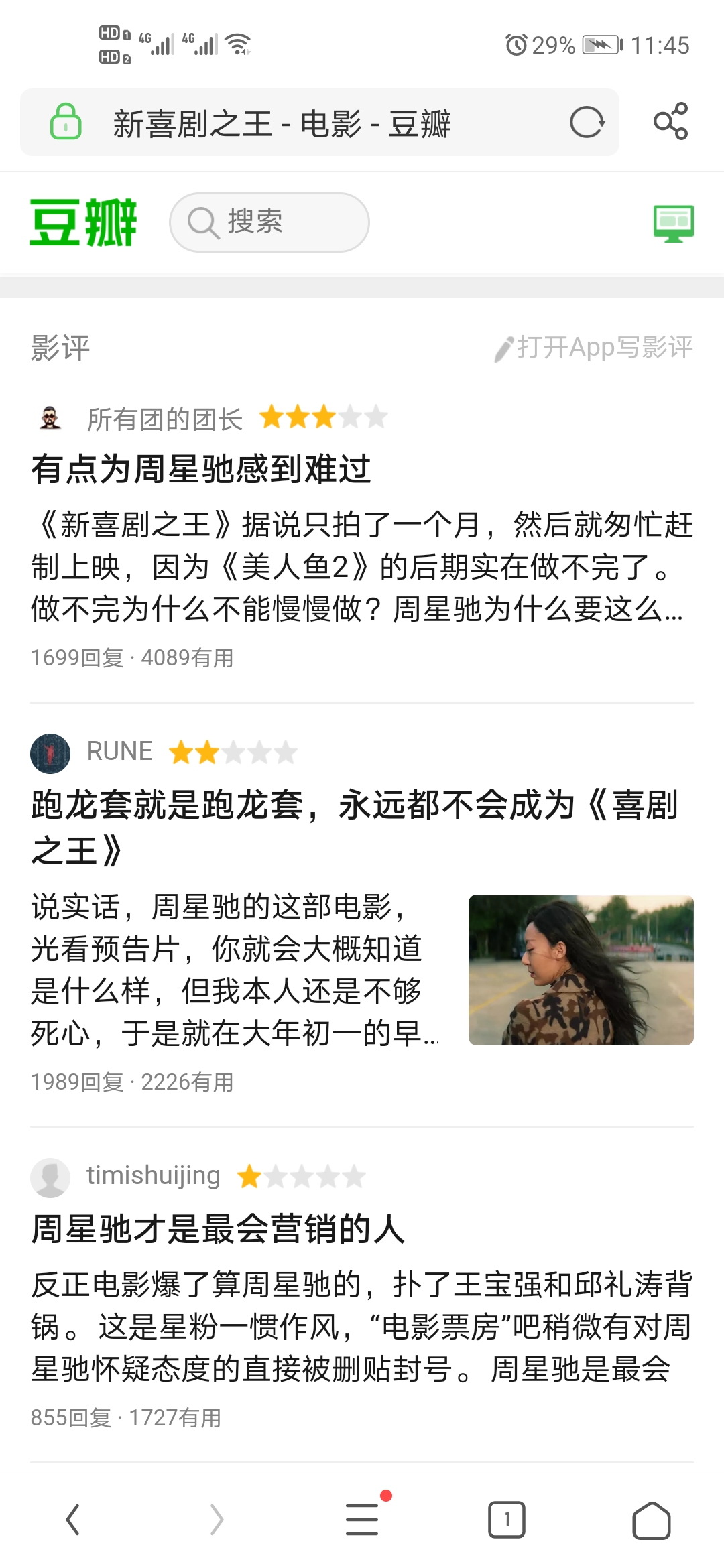Tap the alarm clock icon in status bar

point(516,46)
